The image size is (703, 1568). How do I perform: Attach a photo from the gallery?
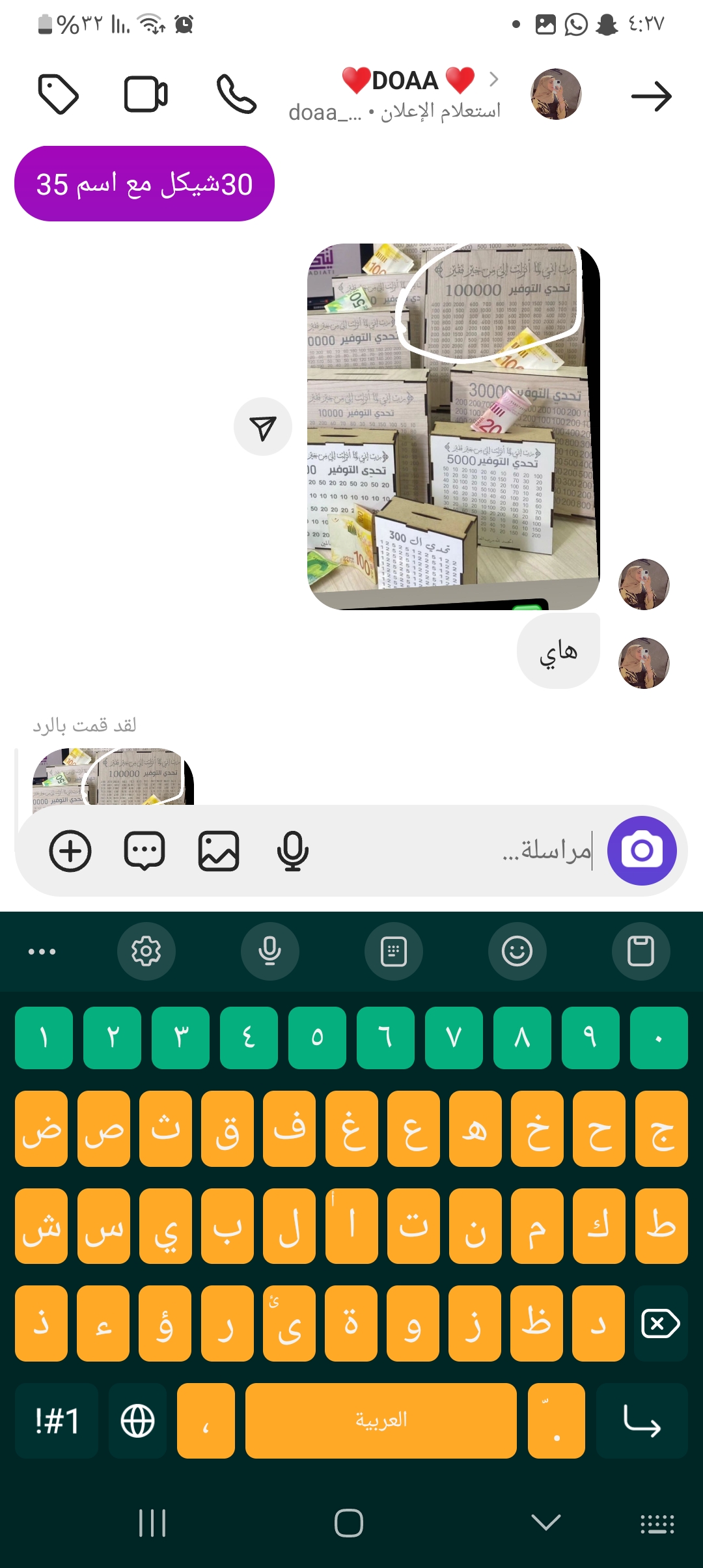[219, 850]
